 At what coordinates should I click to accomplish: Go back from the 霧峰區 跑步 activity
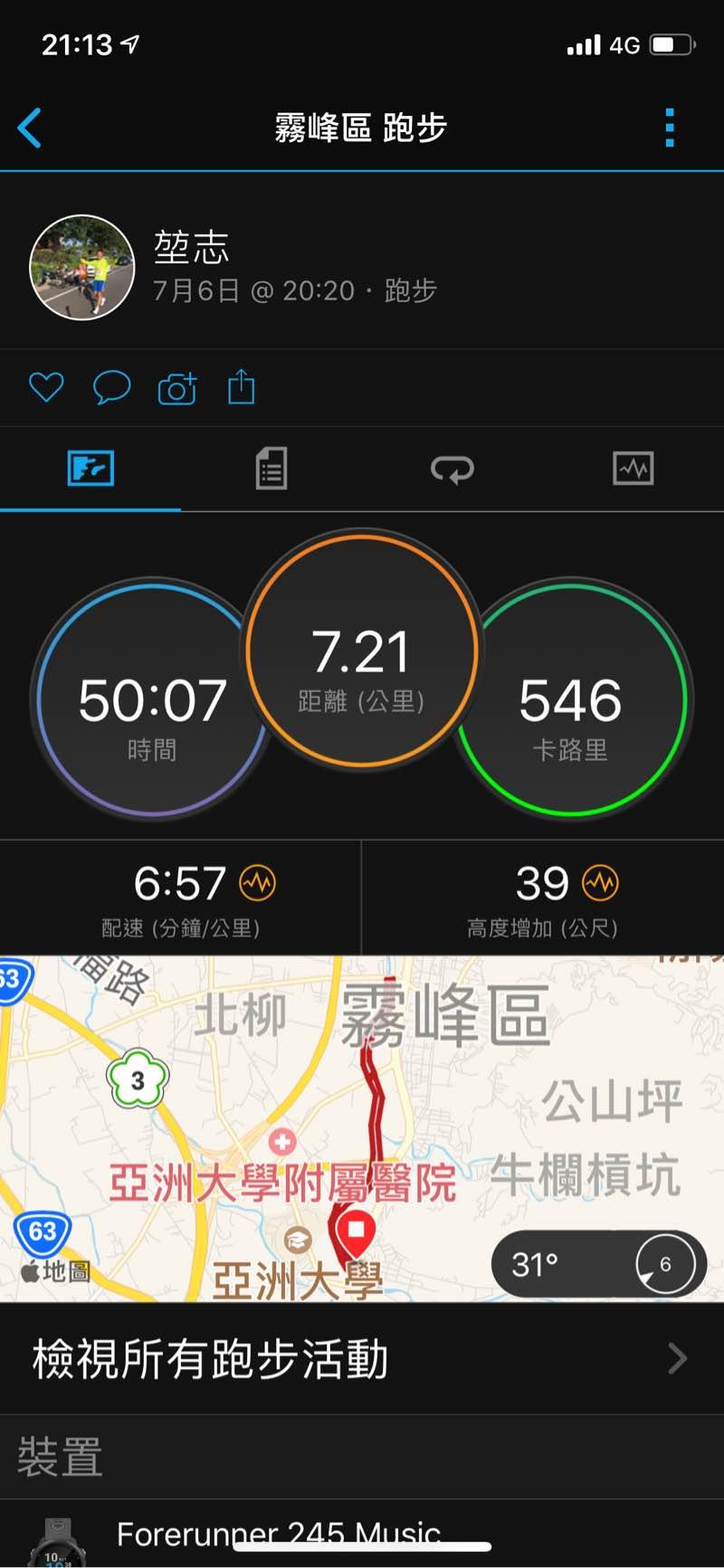click(30, 128)
